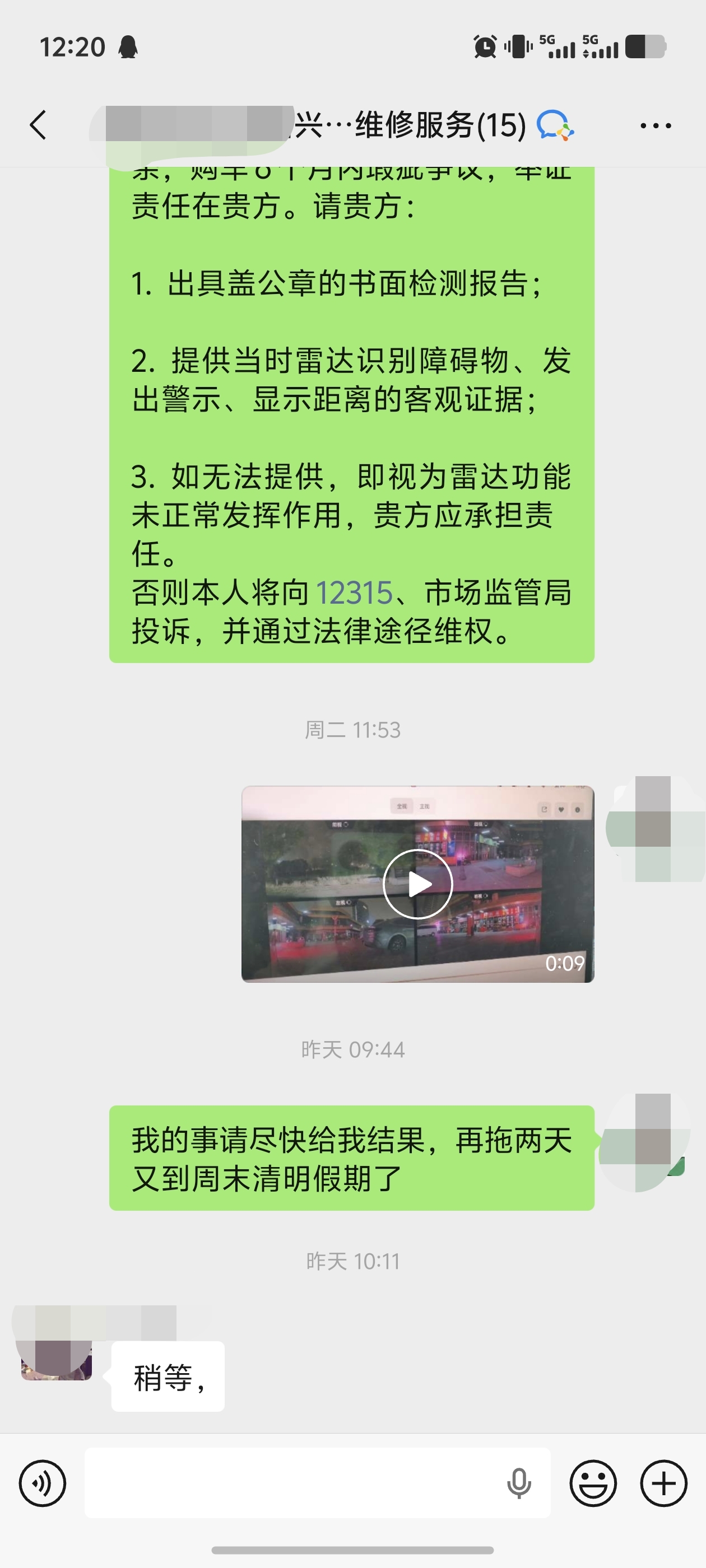Tap the microphone dictation icon
The height and width of the screenshot is (1568, 706).
coord(518,1483)
